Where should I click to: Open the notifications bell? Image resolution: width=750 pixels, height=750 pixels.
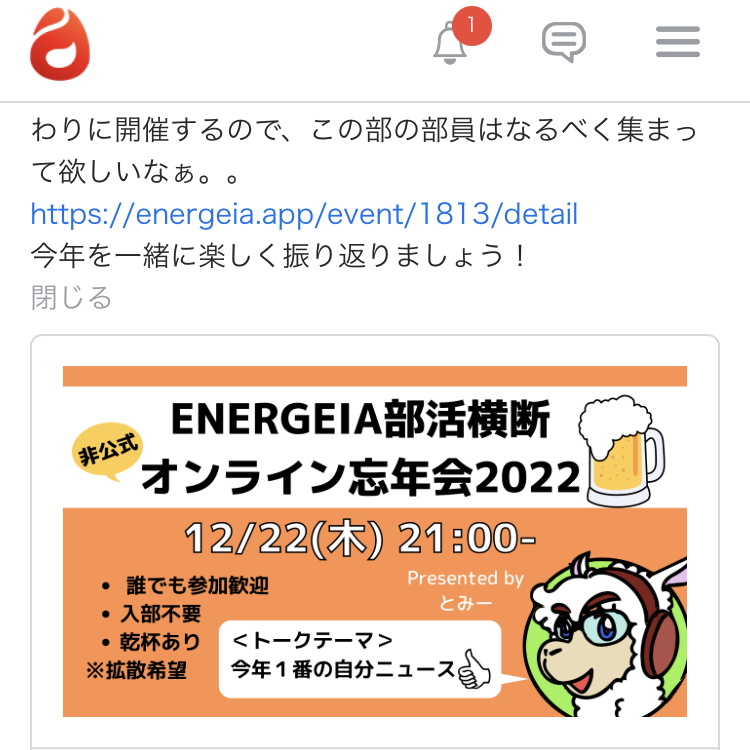pyautogui.click(x=451, y=43)
